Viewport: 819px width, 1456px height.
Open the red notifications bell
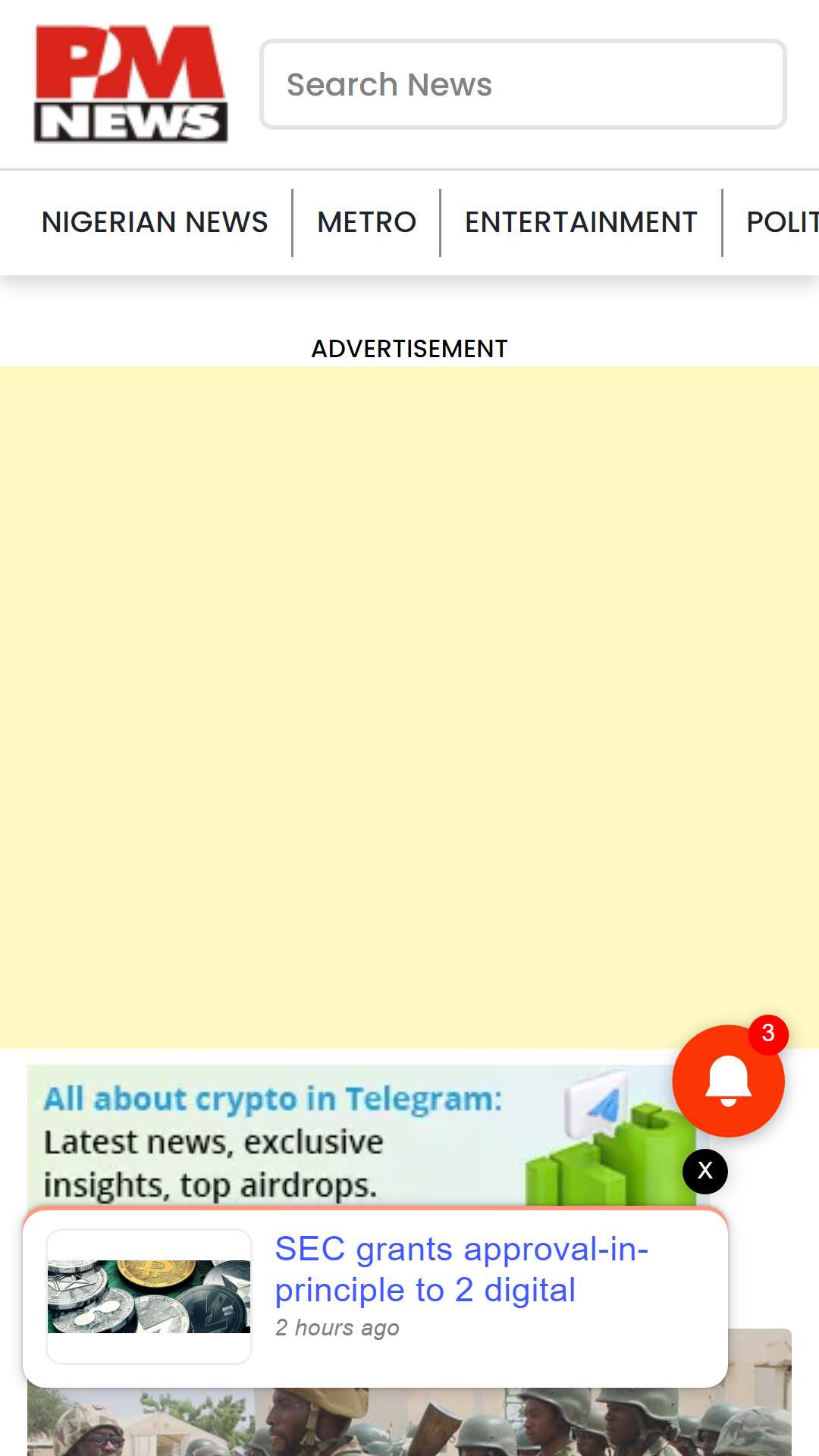(729, 1080)
